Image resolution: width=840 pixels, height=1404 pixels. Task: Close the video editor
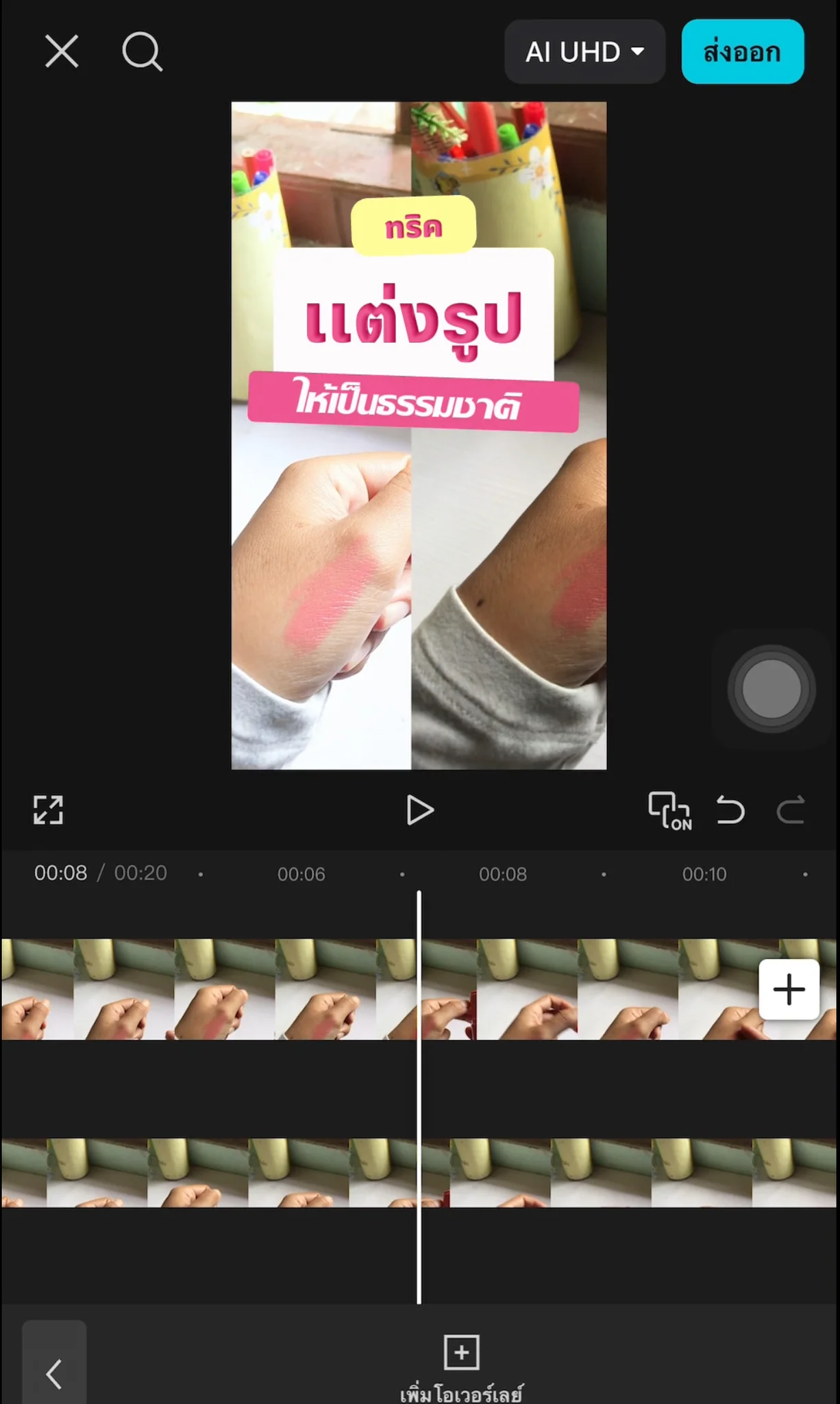point(62,51)
